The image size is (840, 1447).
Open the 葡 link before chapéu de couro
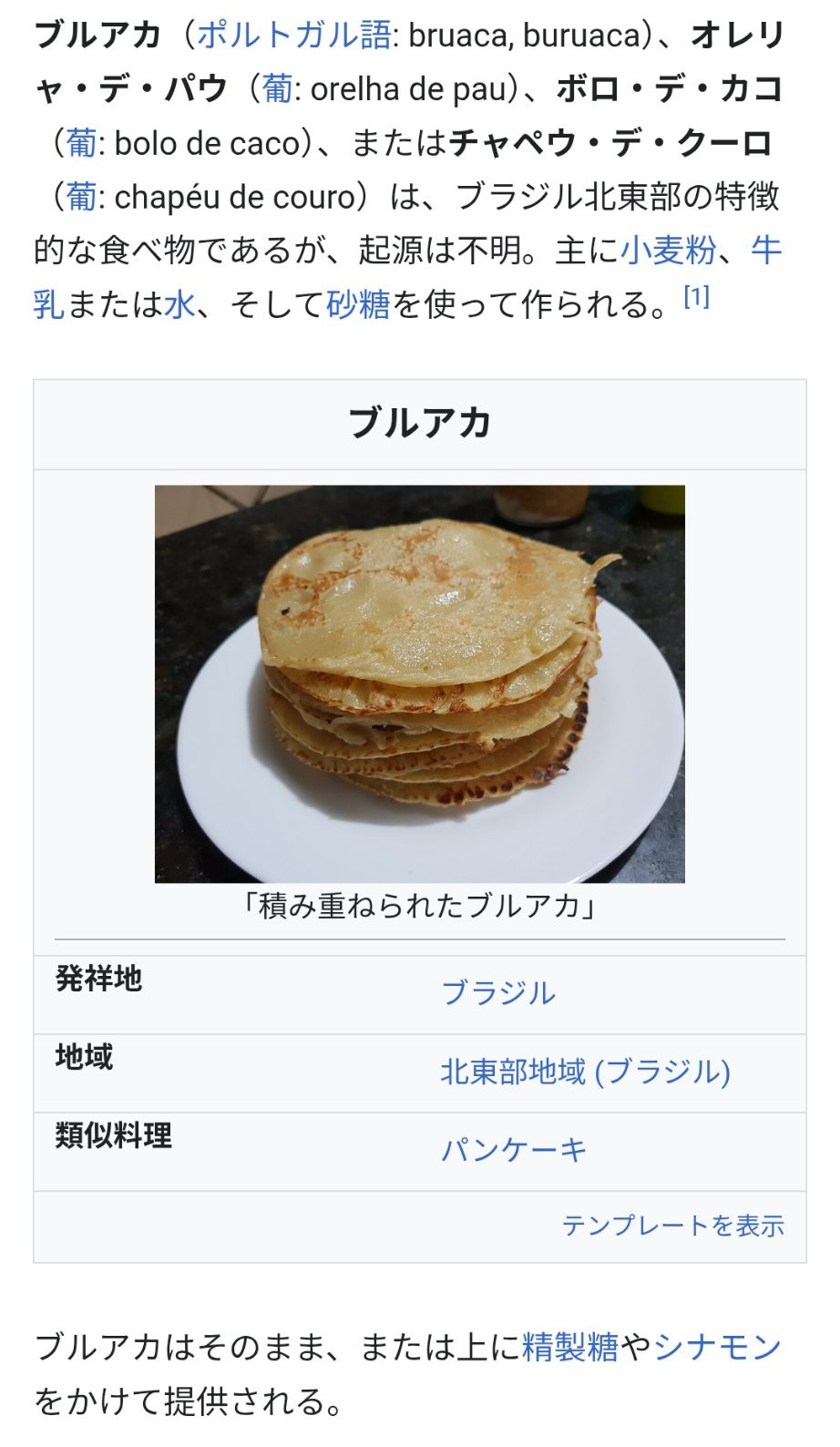(81, 196)
